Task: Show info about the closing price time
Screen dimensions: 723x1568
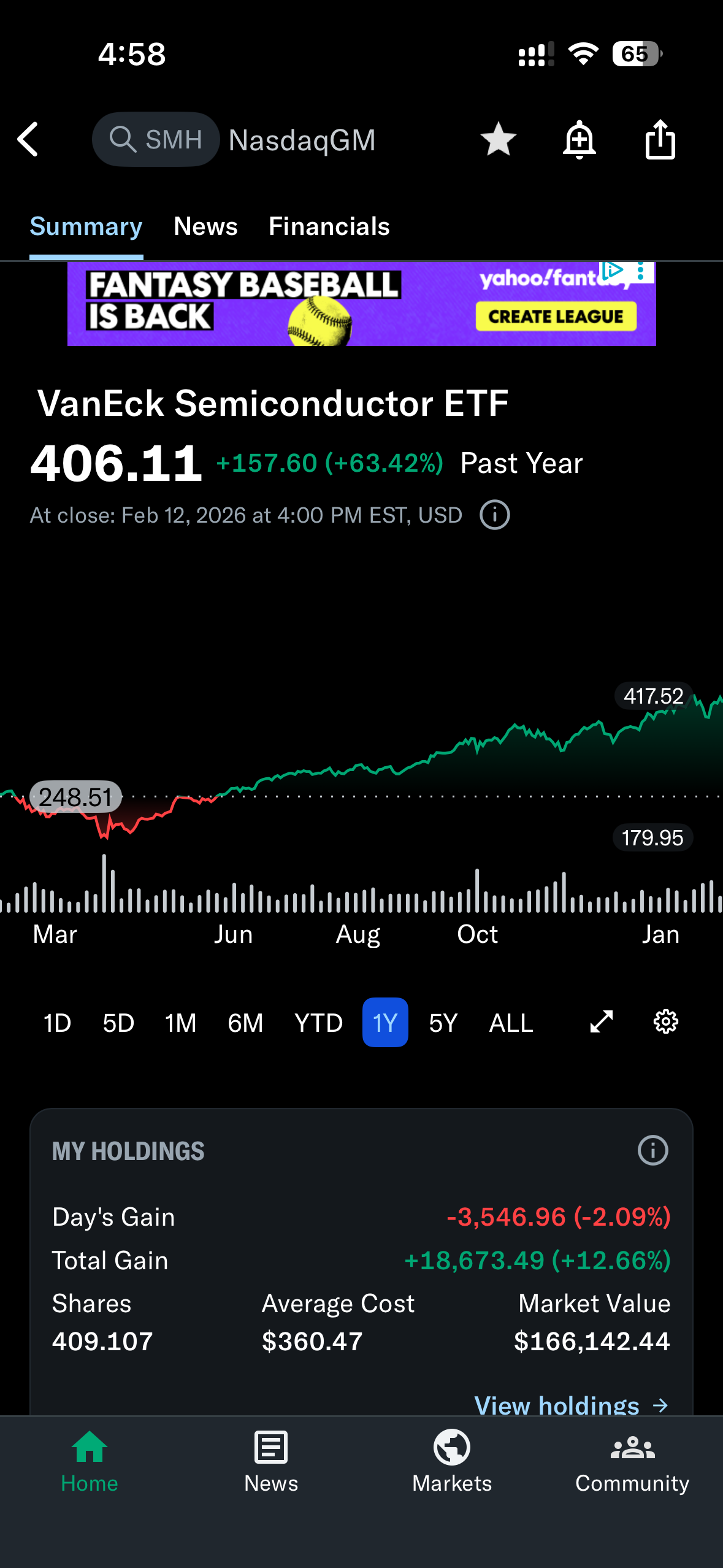Action: pos(495,515)
